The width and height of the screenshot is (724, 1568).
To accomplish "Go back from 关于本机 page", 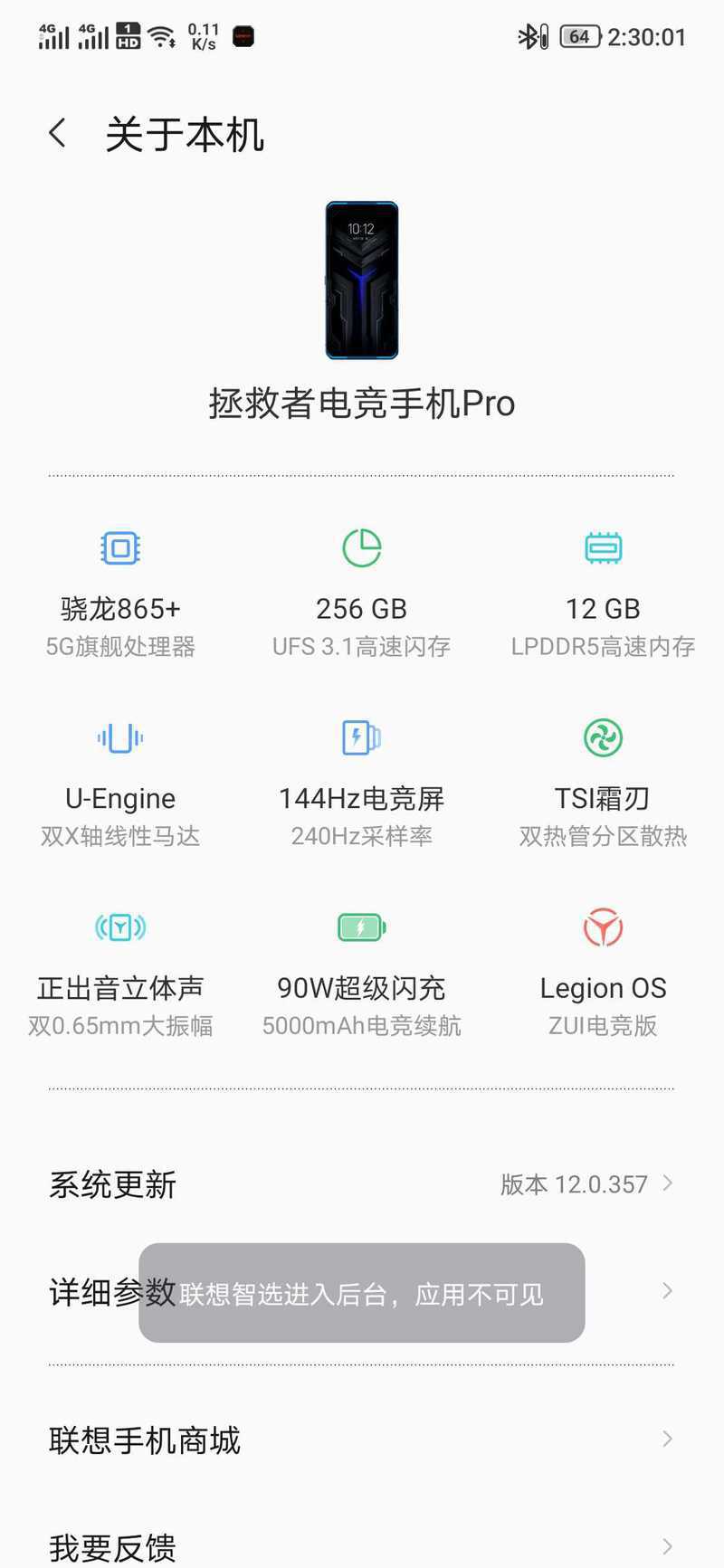I will click(58, 134).
